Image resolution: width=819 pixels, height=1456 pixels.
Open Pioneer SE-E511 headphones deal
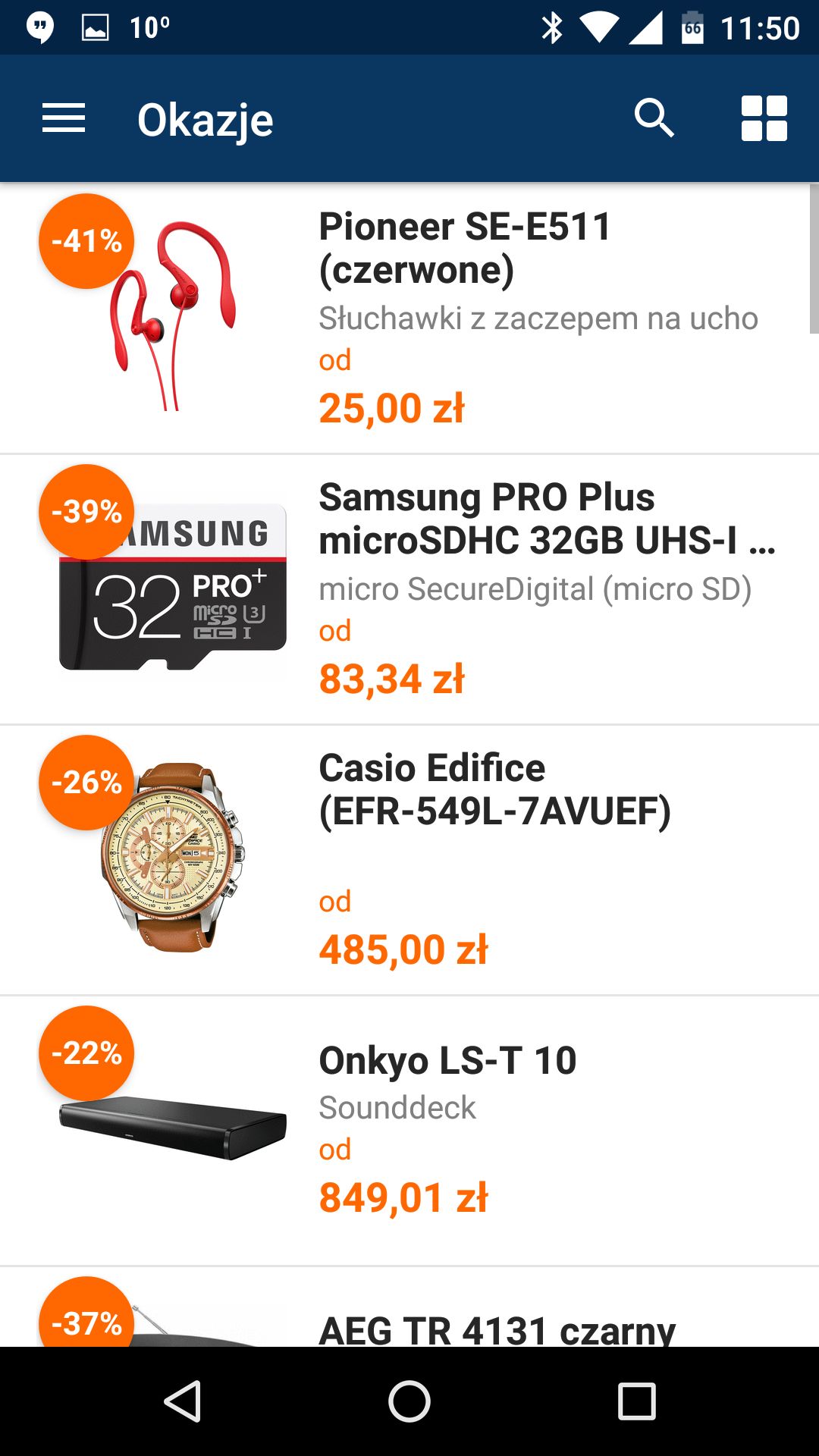click(409, 318)
